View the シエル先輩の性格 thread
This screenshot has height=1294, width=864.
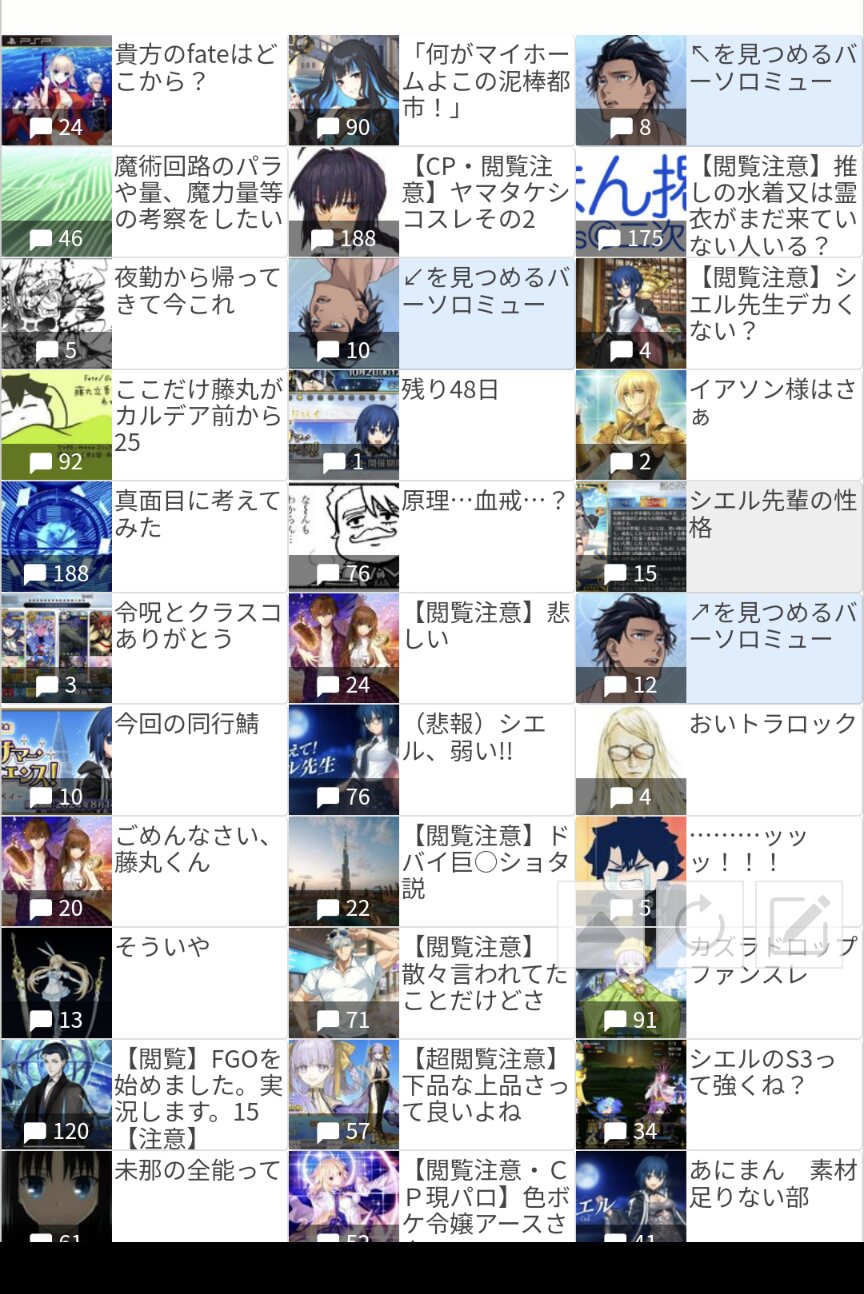[772, 514]
